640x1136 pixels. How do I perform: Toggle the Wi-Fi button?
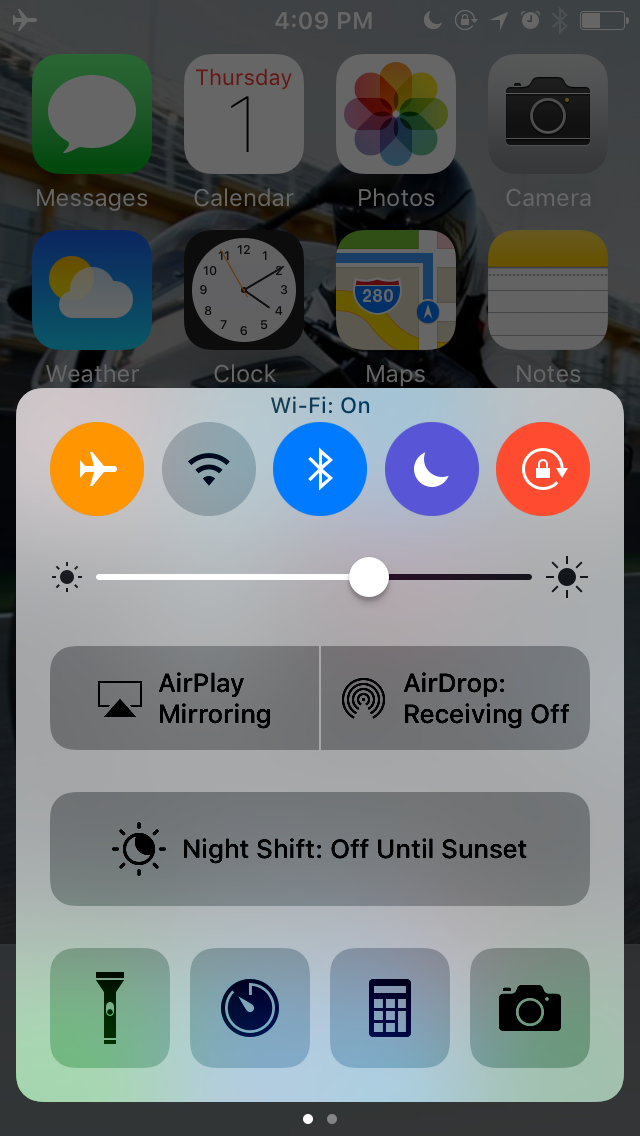pos(209,469)
